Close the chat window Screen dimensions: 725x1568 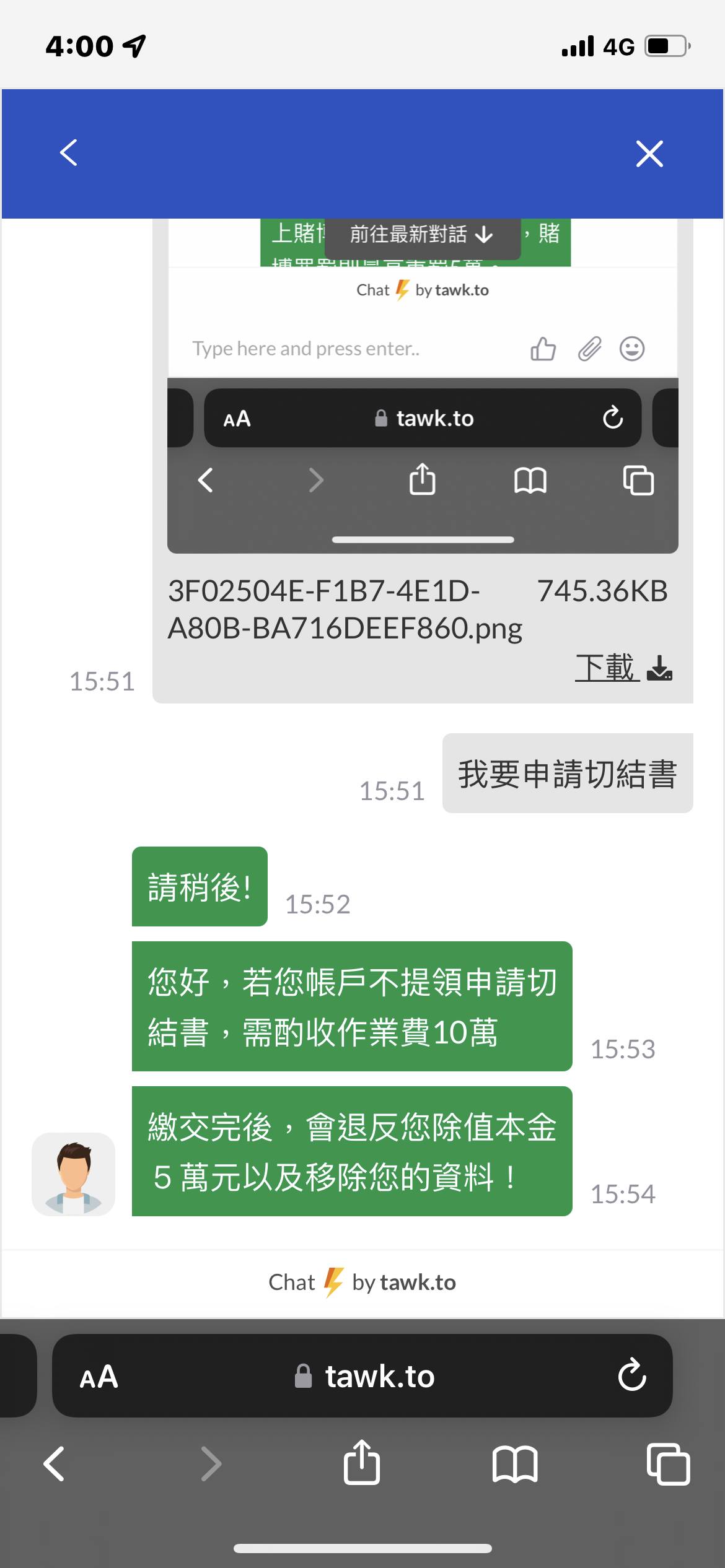649,154
